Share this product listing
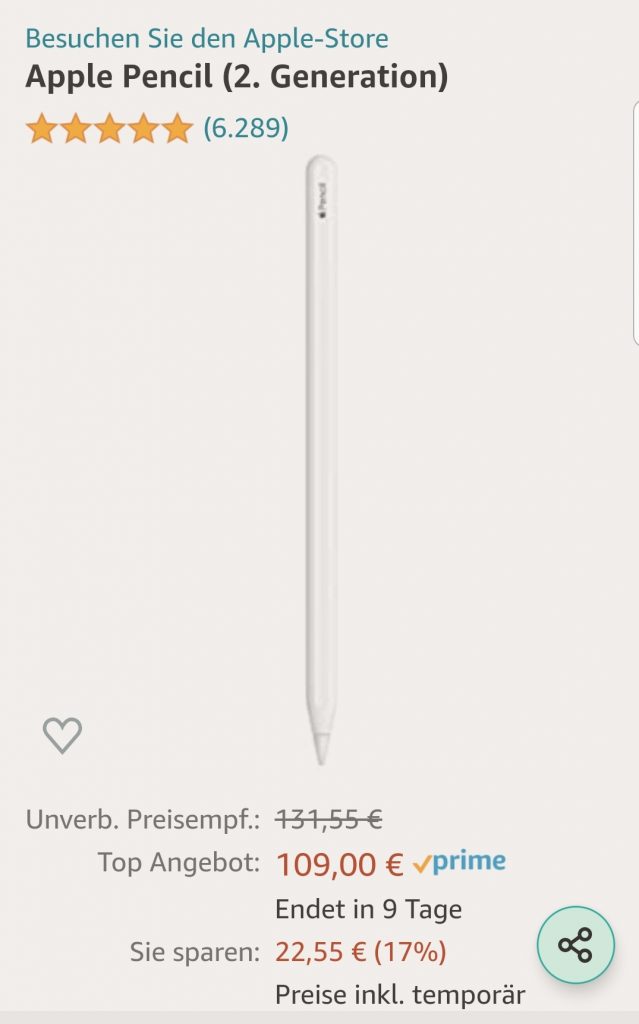Viewport: 639px width, 1024px height. 575,945
